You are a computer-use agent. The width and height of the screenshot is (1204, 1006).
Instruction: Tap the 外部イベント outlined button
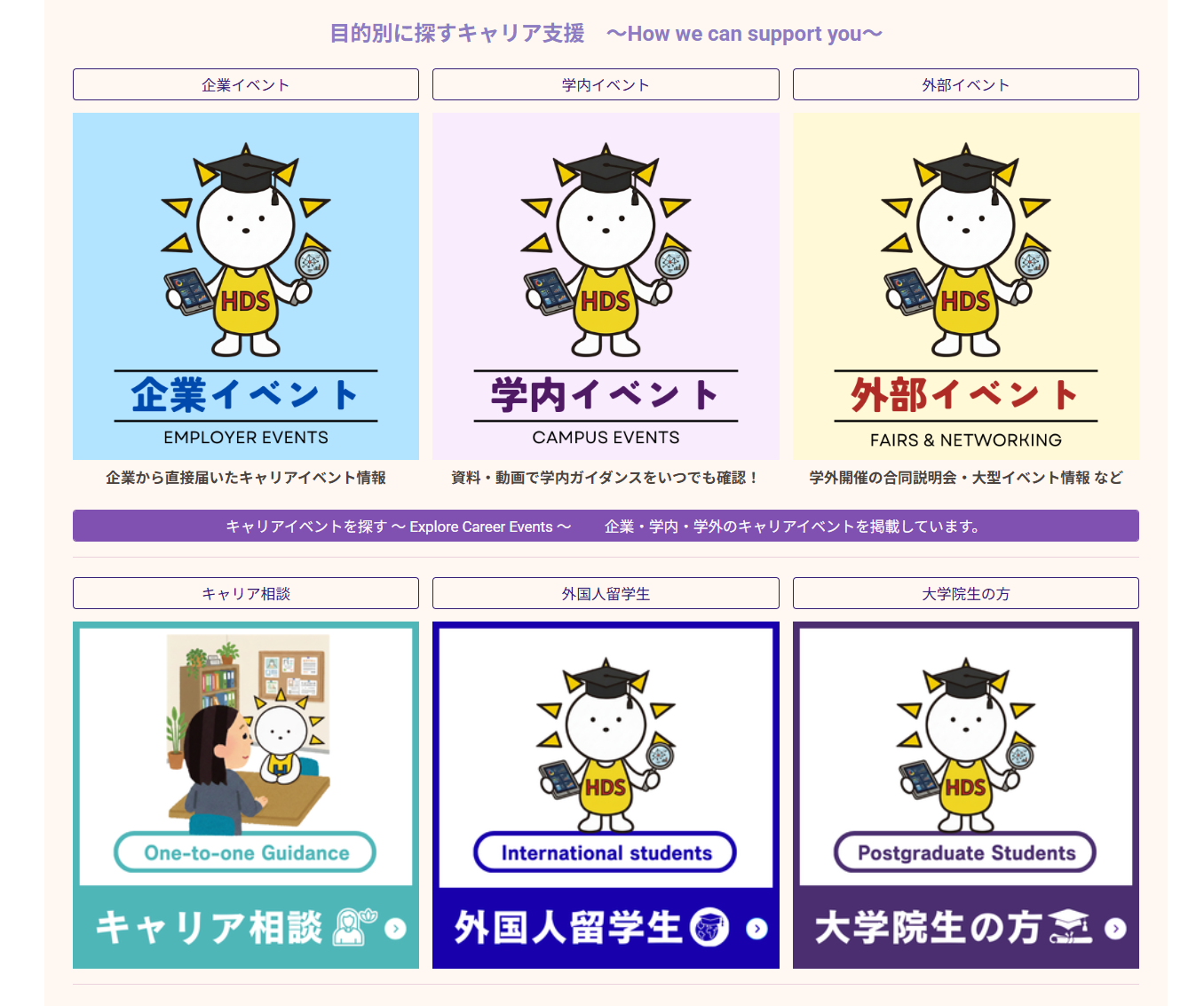[965, 84]
